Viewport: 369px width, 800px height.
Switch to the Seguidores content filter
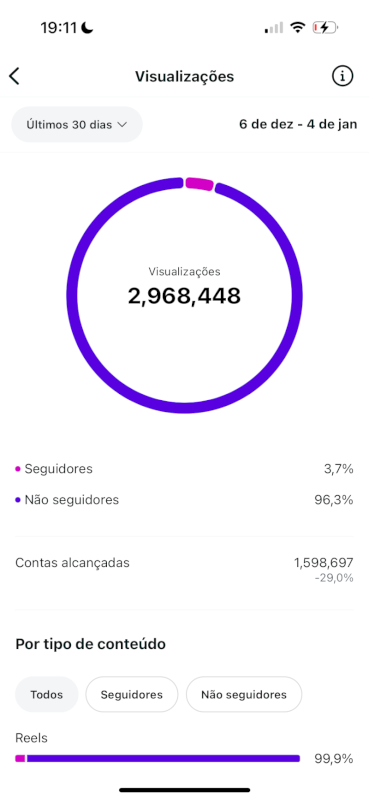(x=132, y=694)
